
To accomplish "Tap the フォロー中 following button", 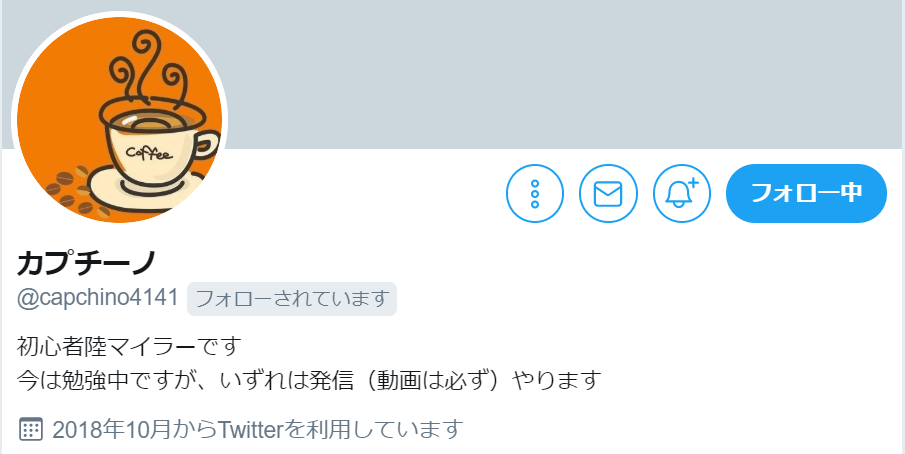I will click(806, 193).
